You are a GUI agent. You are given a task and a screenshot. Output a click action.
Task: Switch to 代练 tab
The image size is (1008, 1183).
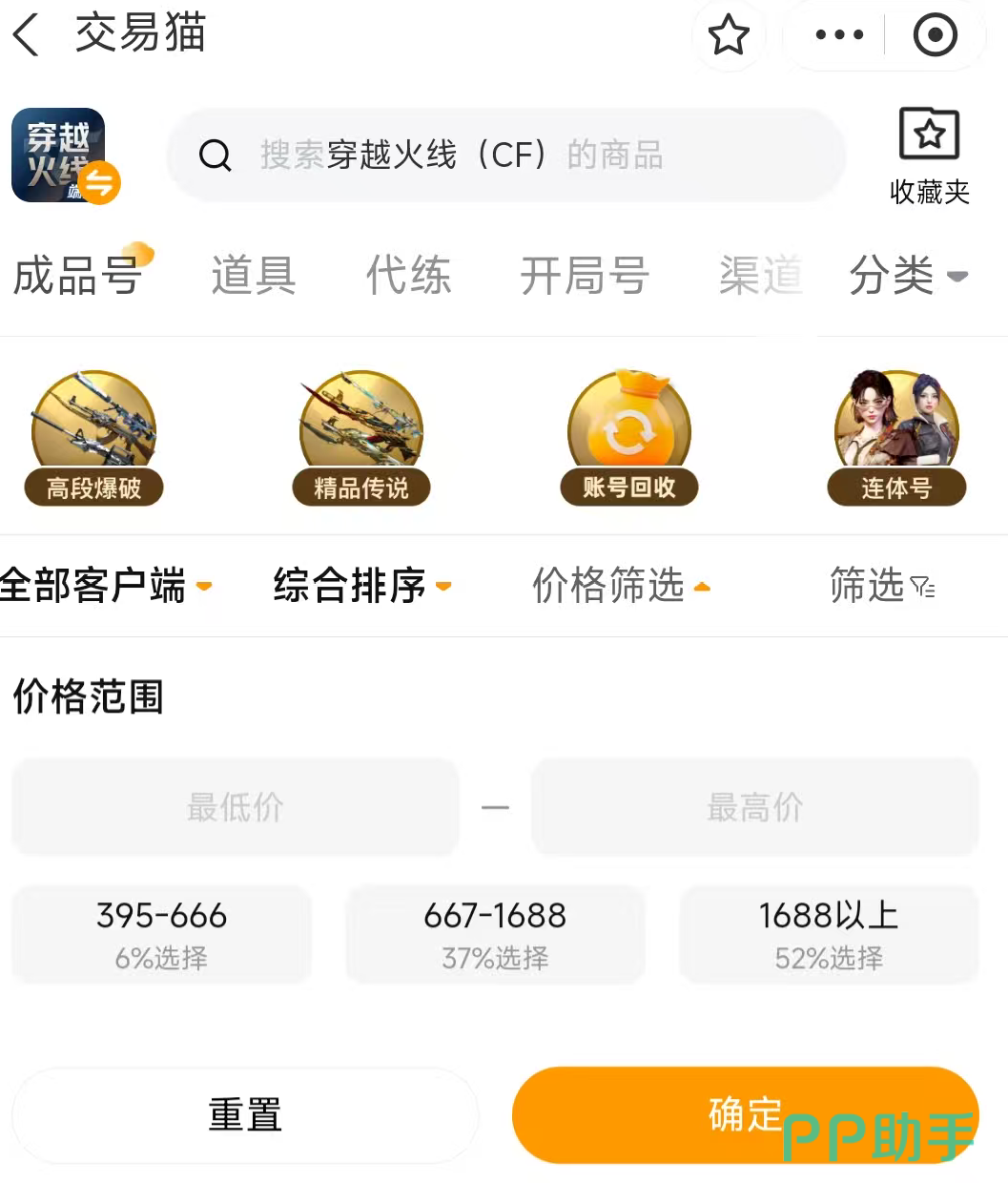[x=408, y=276]
